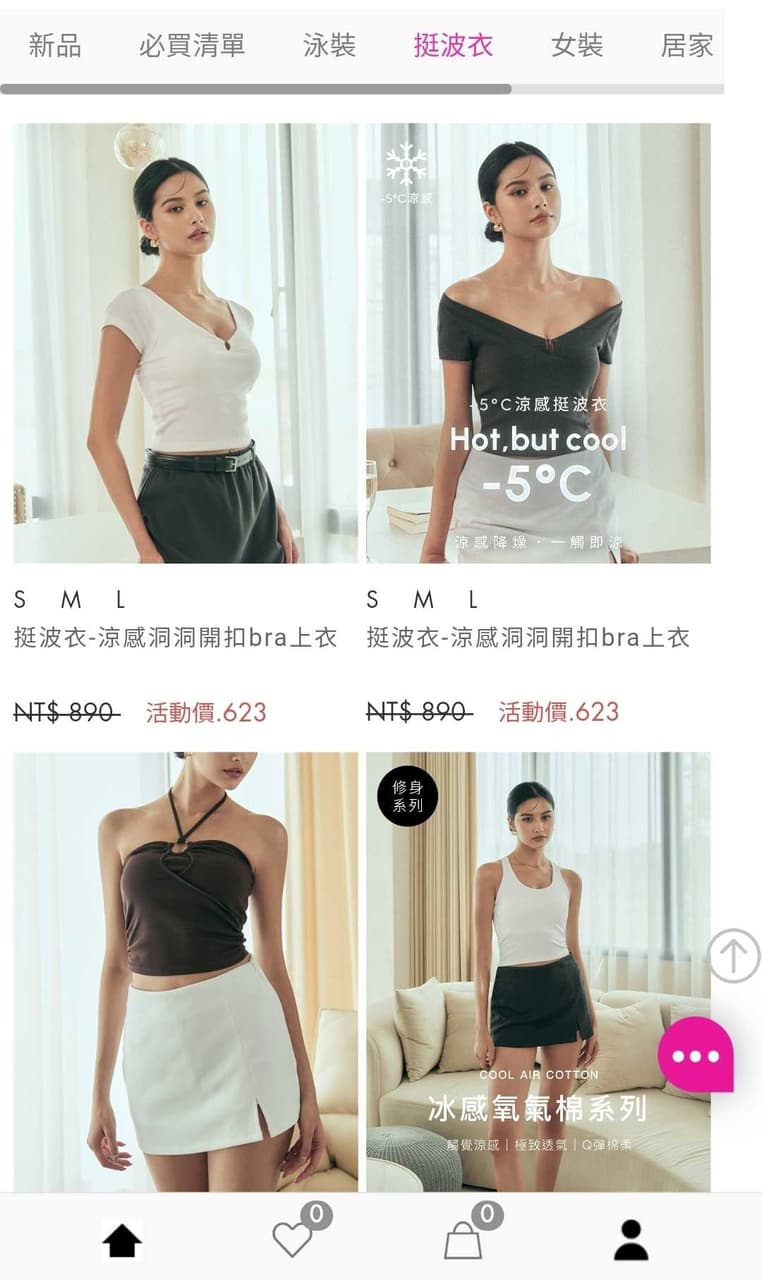Select the 泳裝 category tab
The height and width of the screenshot is (1280, 762).
(x=330, y=45)
